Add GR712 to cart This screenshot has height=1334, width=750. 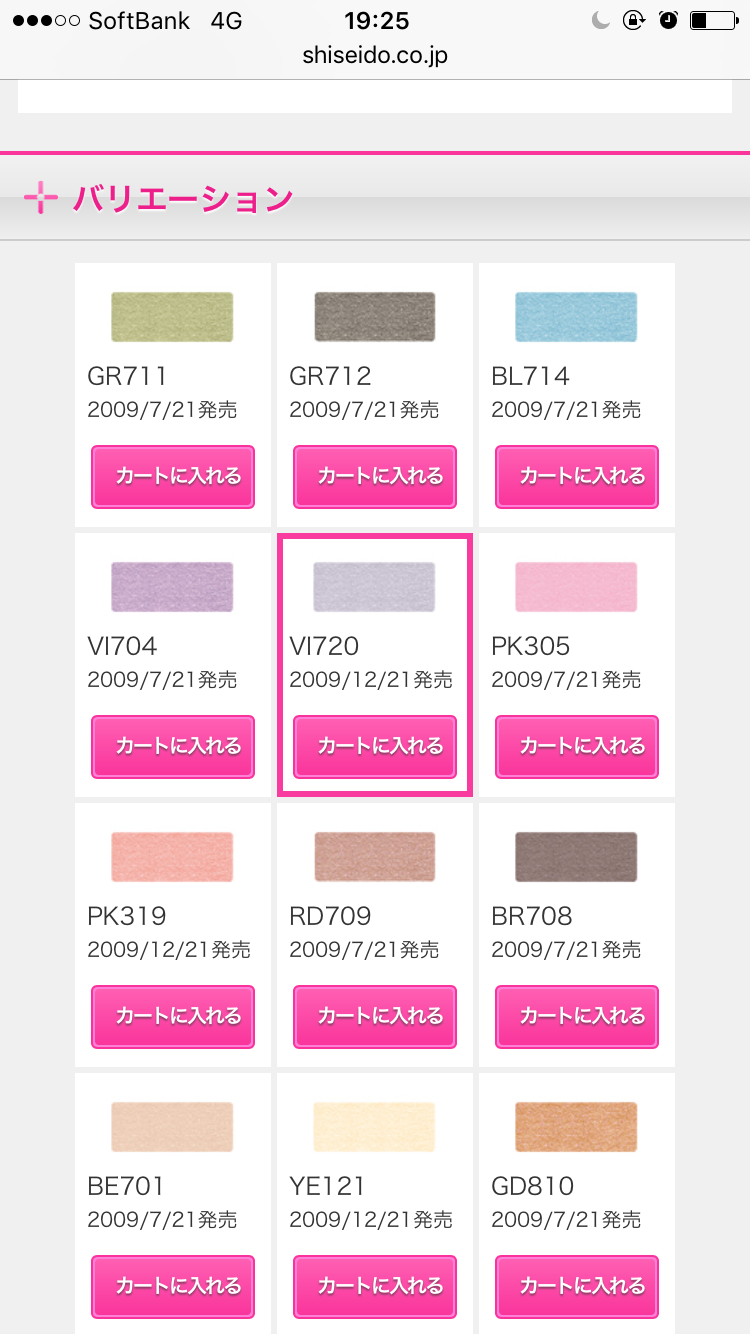pos(375,477)
